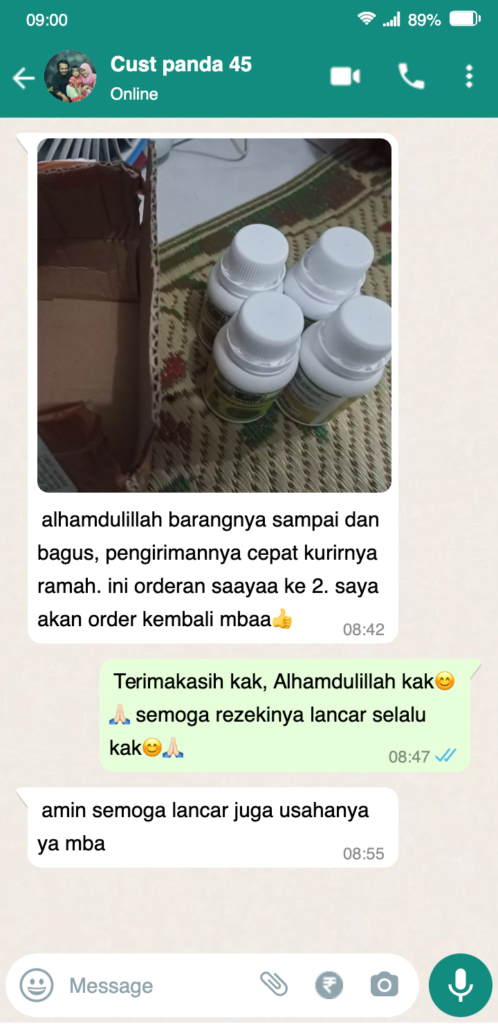Open the emoji picker
Screen dimensions: 498x1024
tap(37, 984)
